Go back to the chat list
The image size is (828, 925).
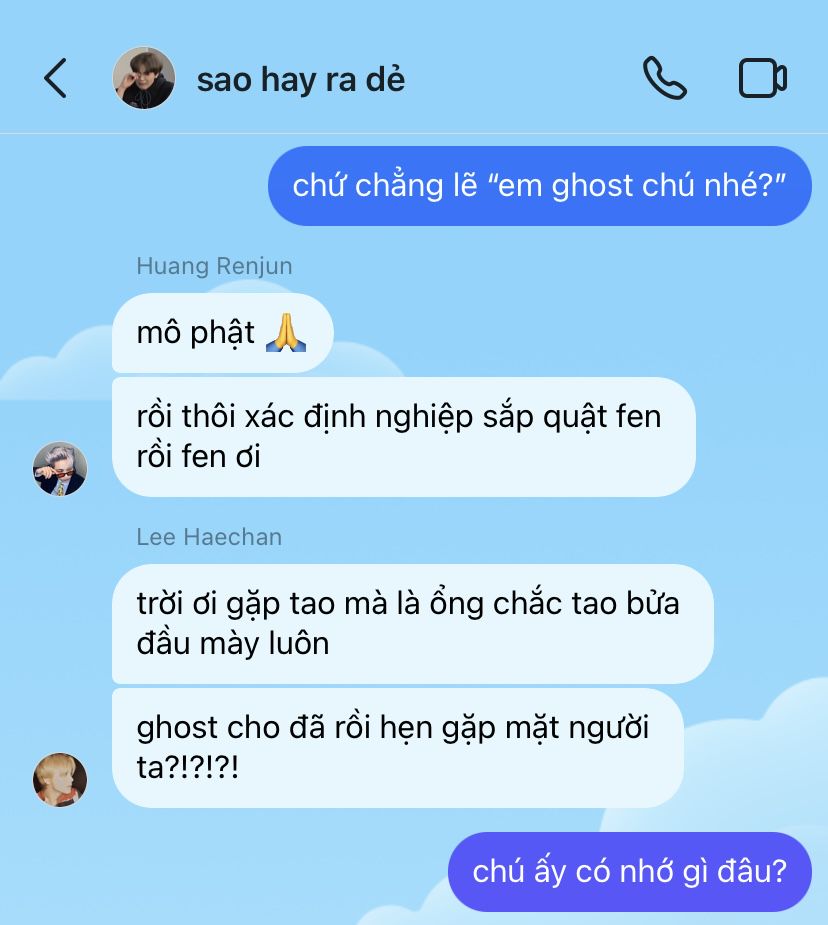(x=56, y=78)
